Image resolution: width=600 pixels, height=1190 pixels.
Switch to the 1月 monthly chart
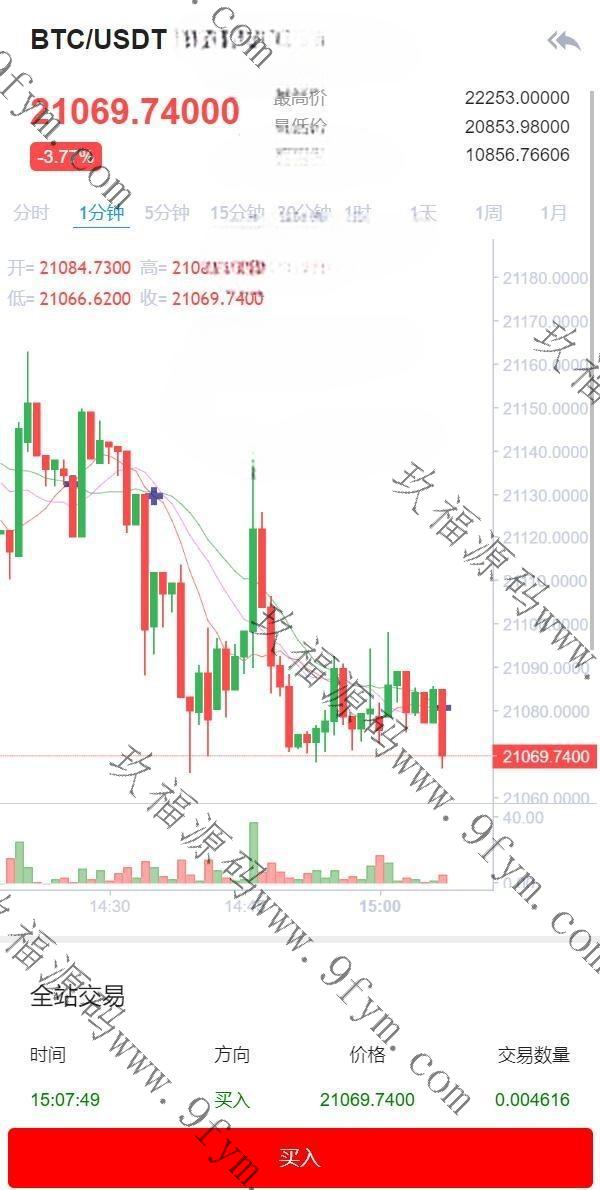[x=553, y=212]
